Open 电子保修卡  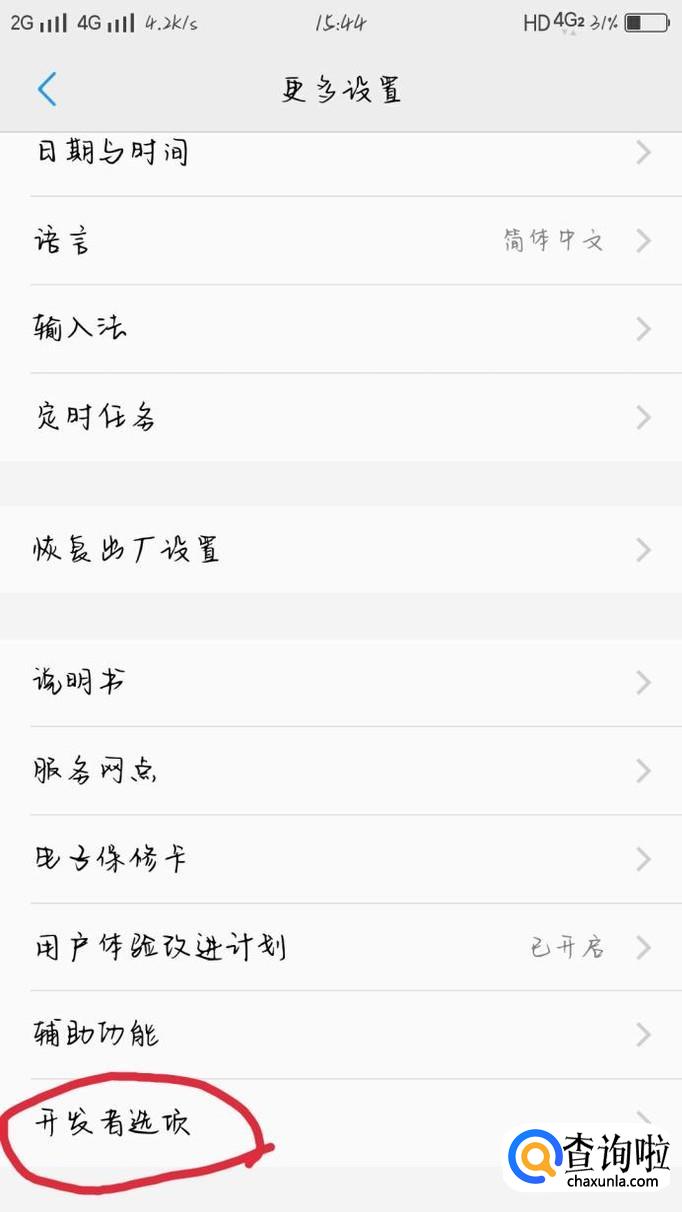point(340,858)
